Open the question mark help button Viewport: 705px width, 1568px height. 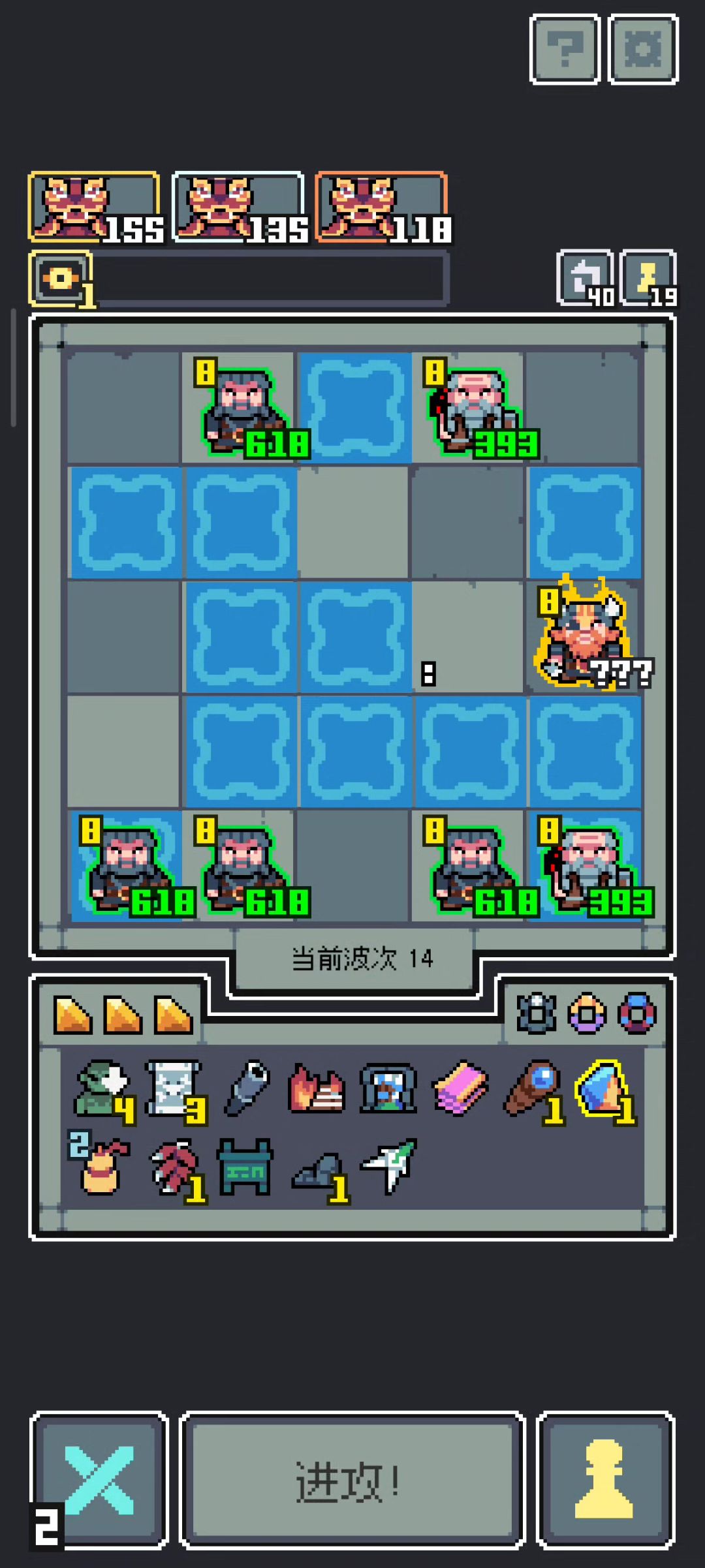click(565, 50)
